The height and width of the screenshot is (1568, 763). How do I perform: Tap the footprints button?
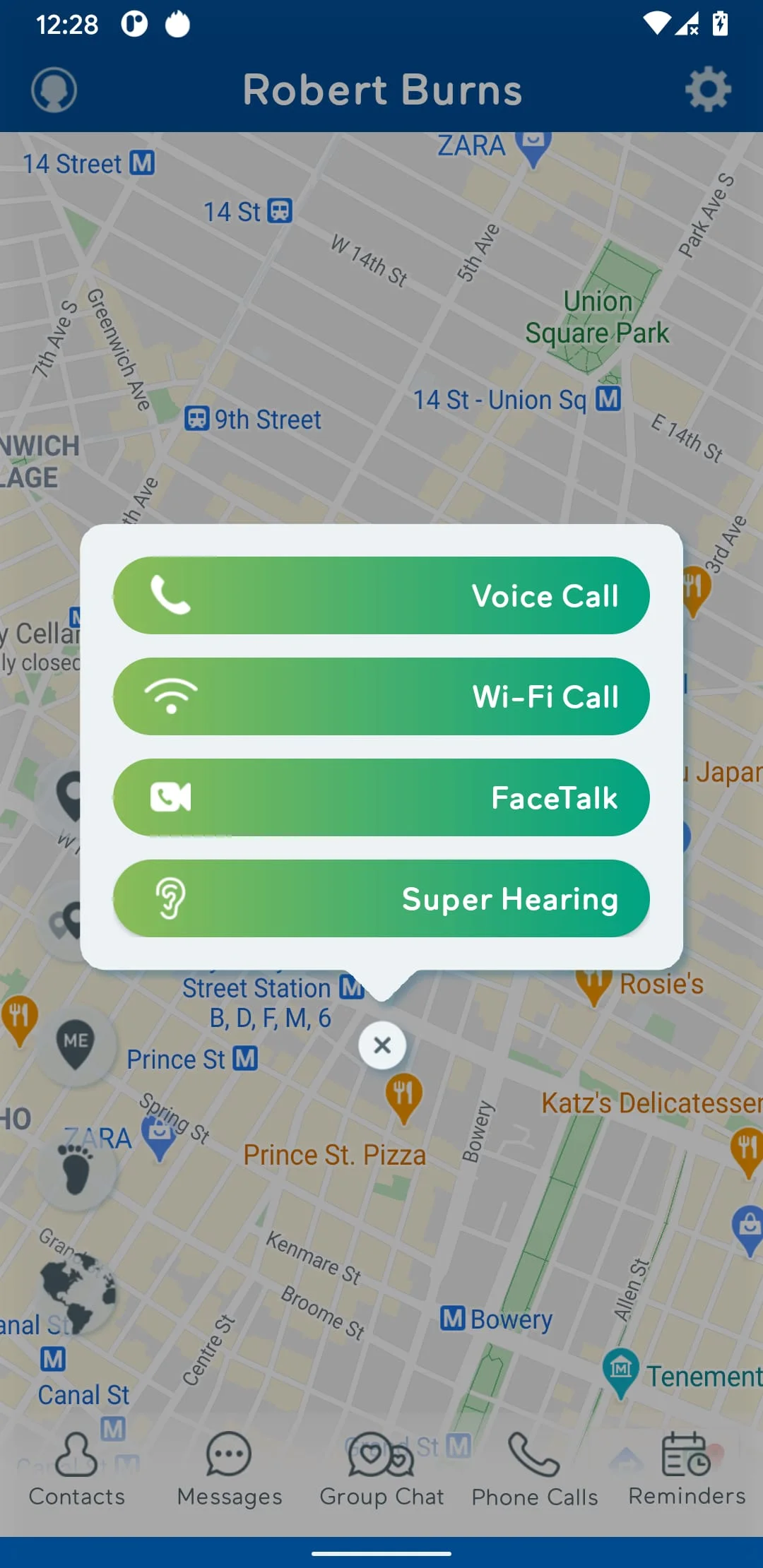76,1168
